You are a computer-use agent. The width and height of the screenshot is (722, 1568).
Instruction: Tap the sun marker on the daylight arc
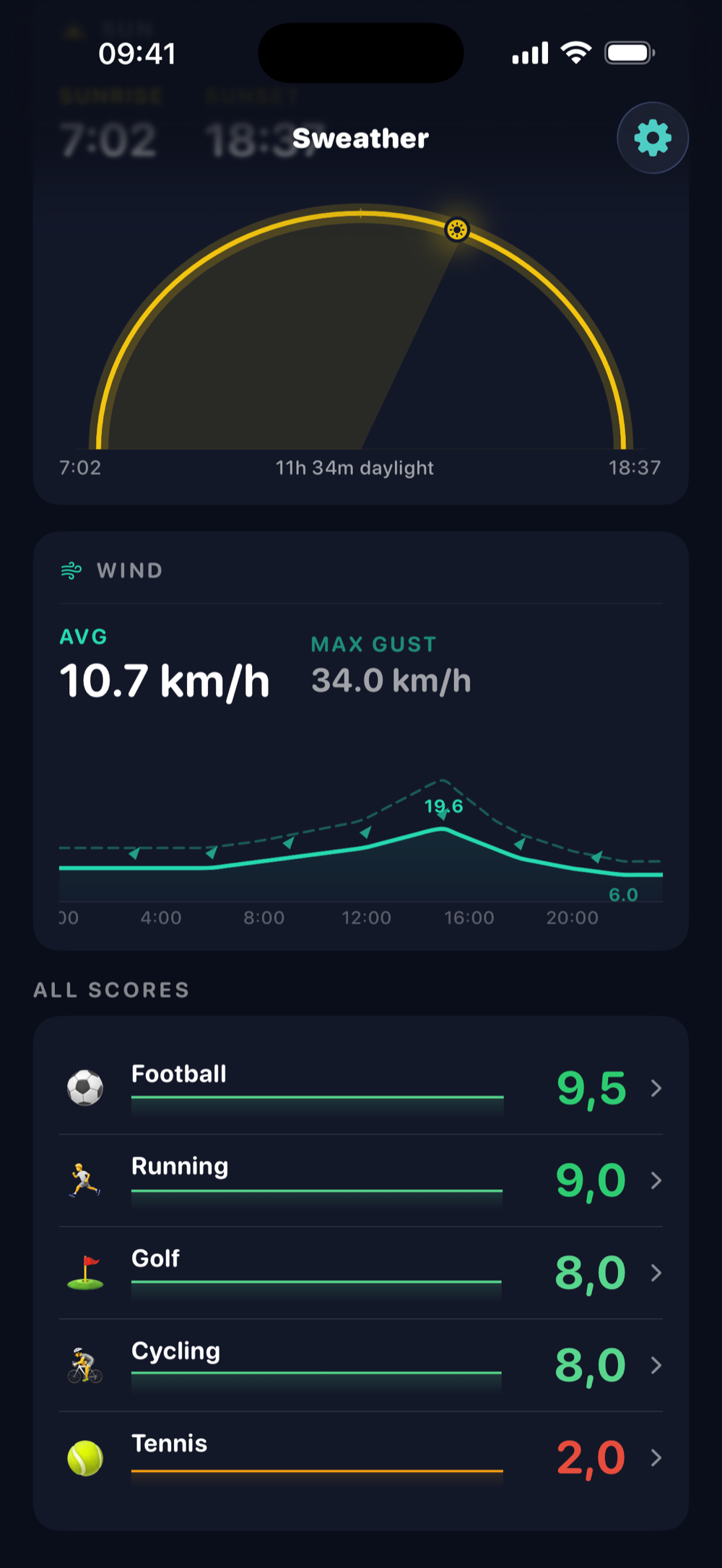point(458,230)
